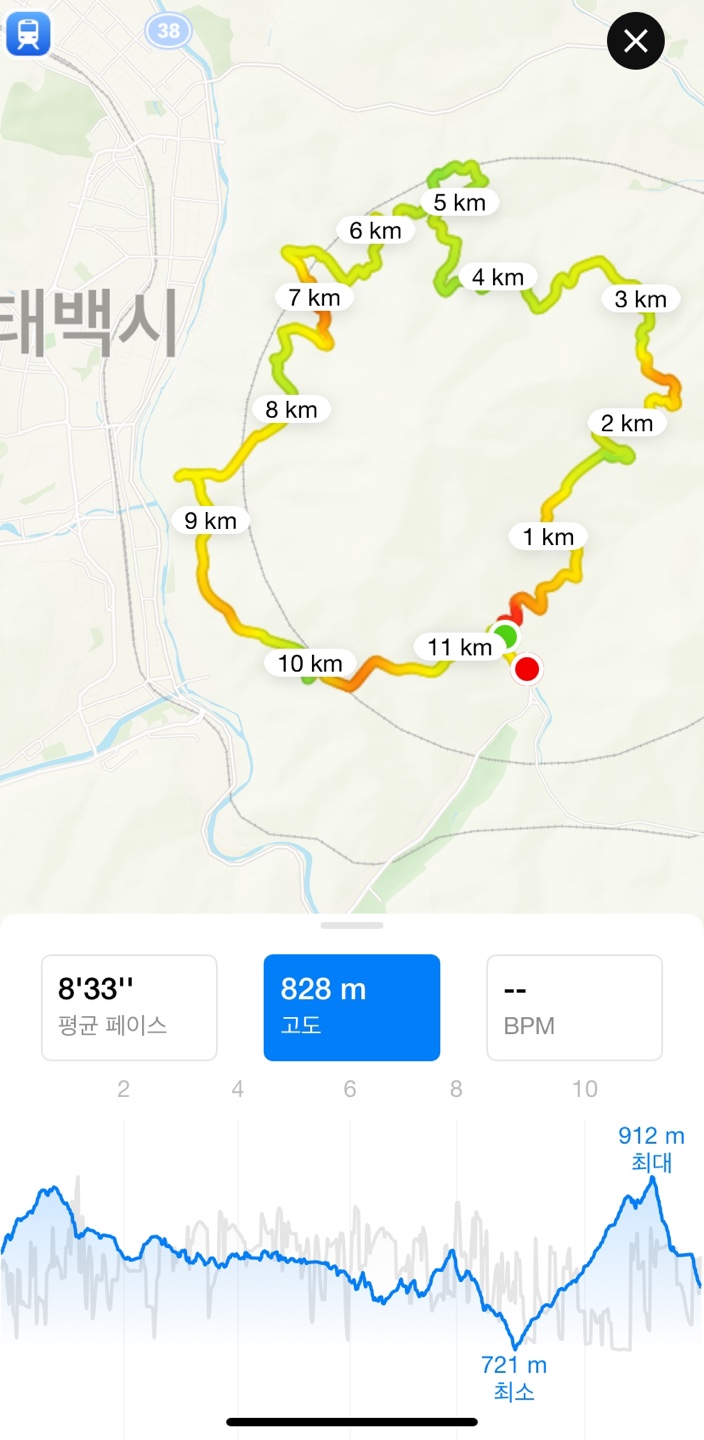Select the 고도 elevation card

(352, 1007)
